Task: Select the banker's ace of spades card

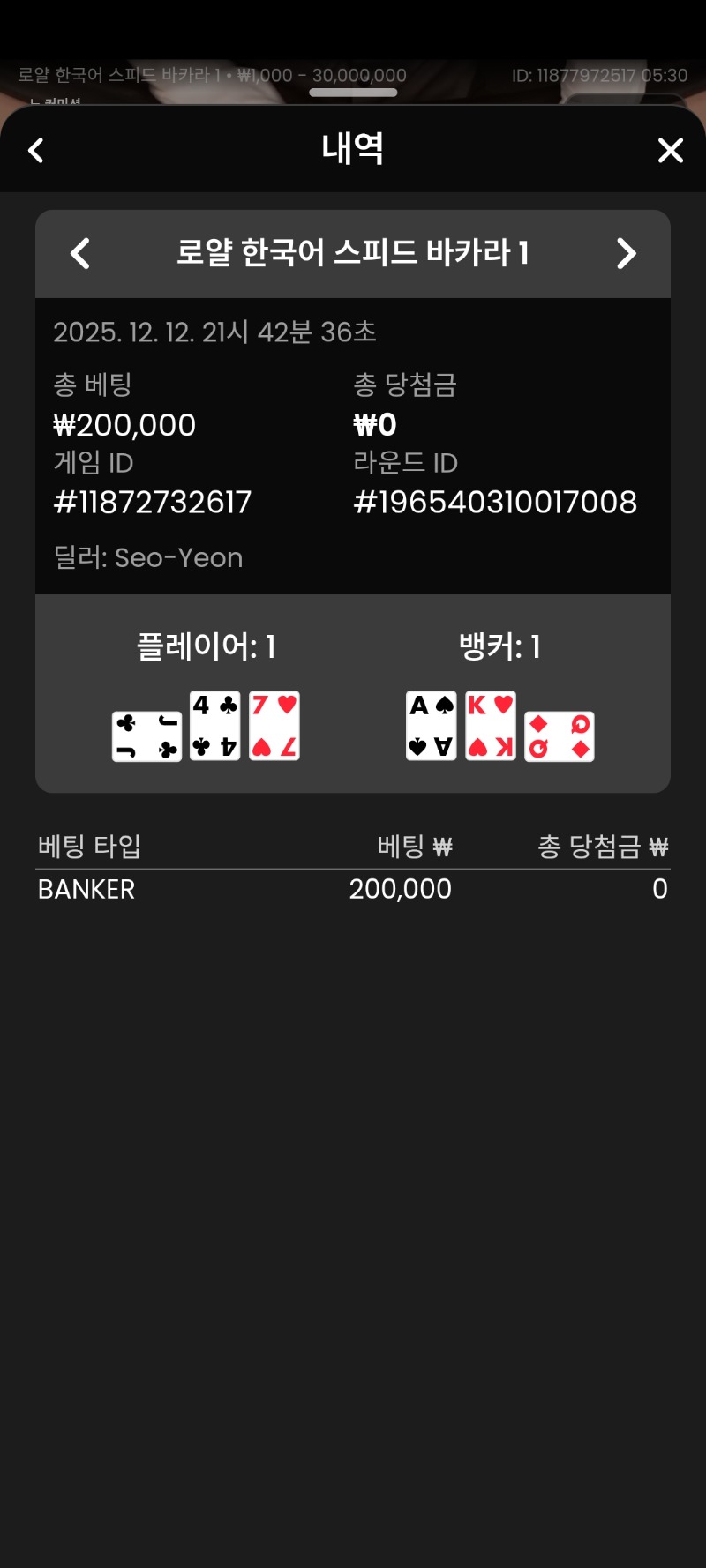Action: (x=431, y=724)
